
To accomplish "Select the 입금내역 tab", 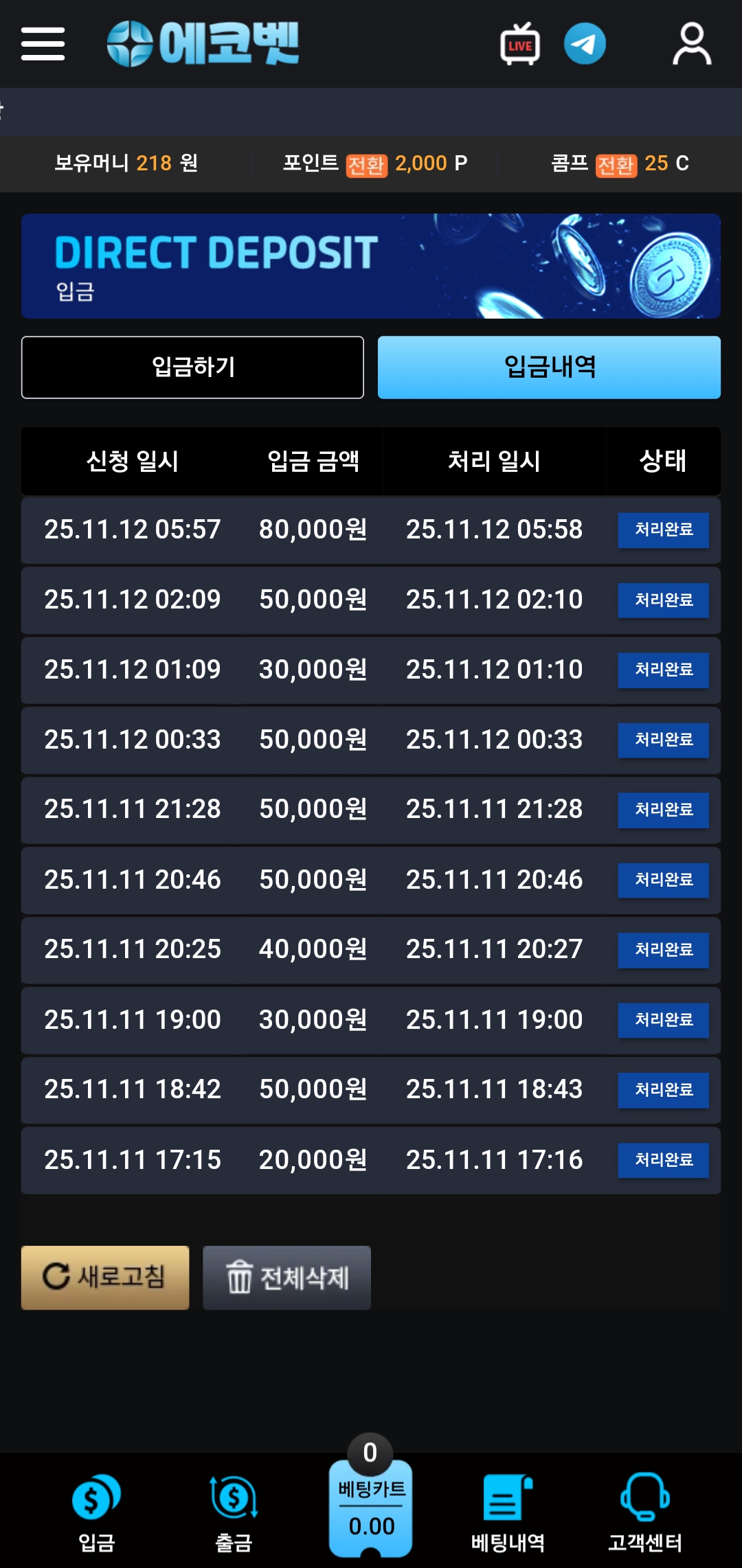I will tap(549, 367).
